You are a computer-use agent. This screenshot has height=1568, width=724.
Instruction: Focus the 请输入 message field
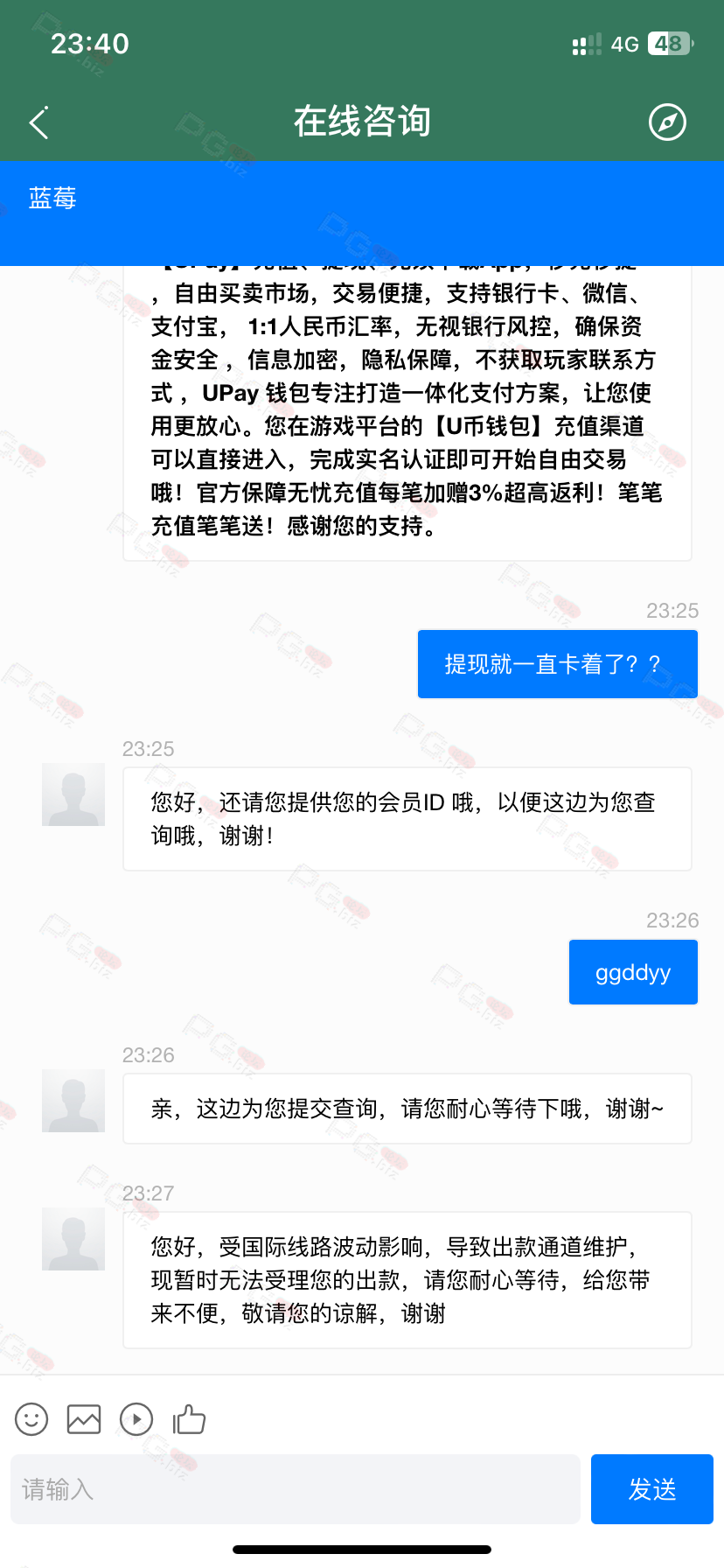[x=296, y=1489]
